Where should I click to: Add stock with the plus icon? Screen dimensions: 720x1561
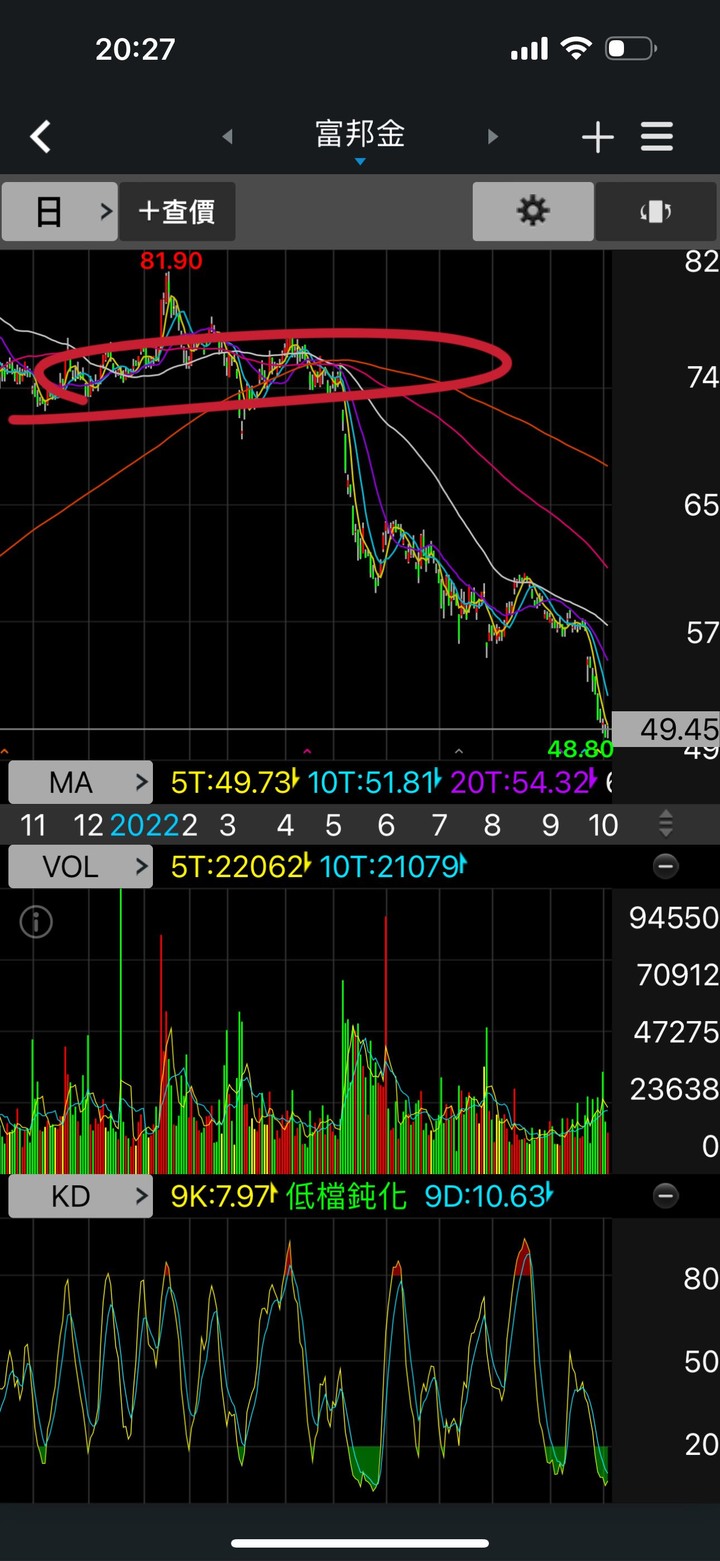pyautogui.click(x=597, y=137)
